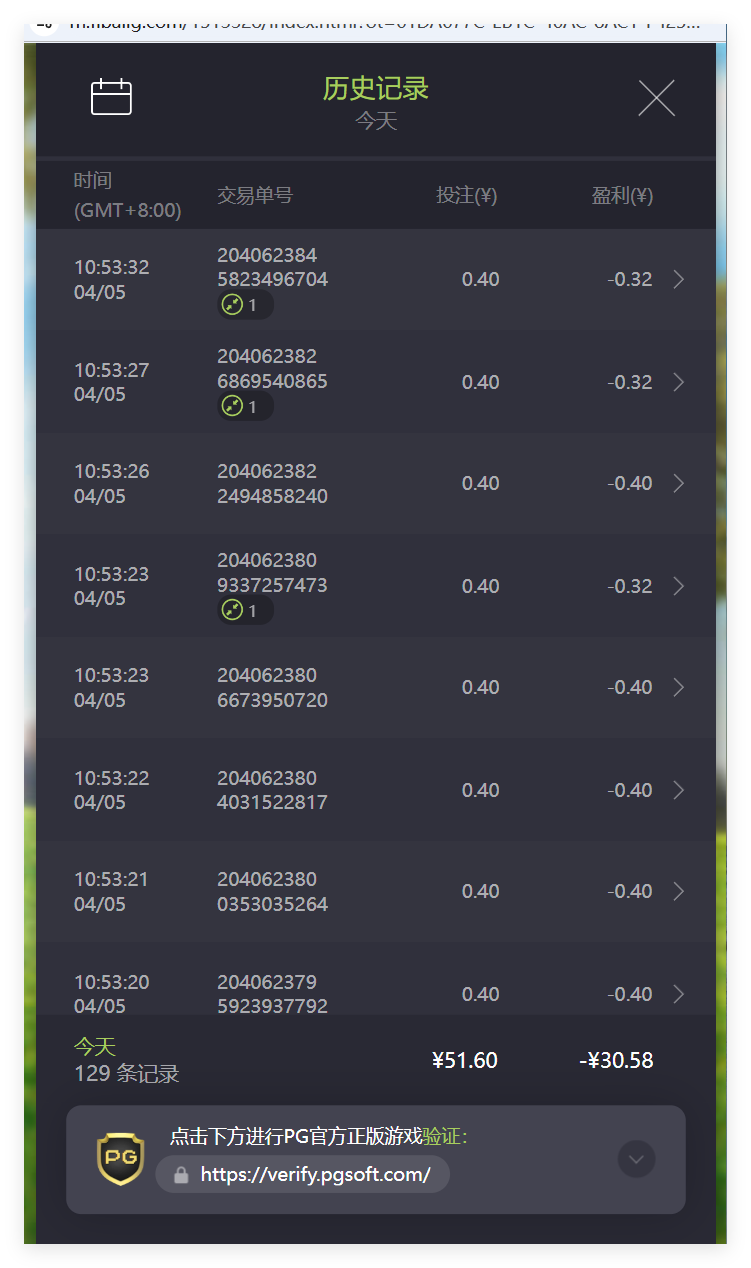View transaction 204062382 2494858240

pyautogui.click(x=678, y=484)
